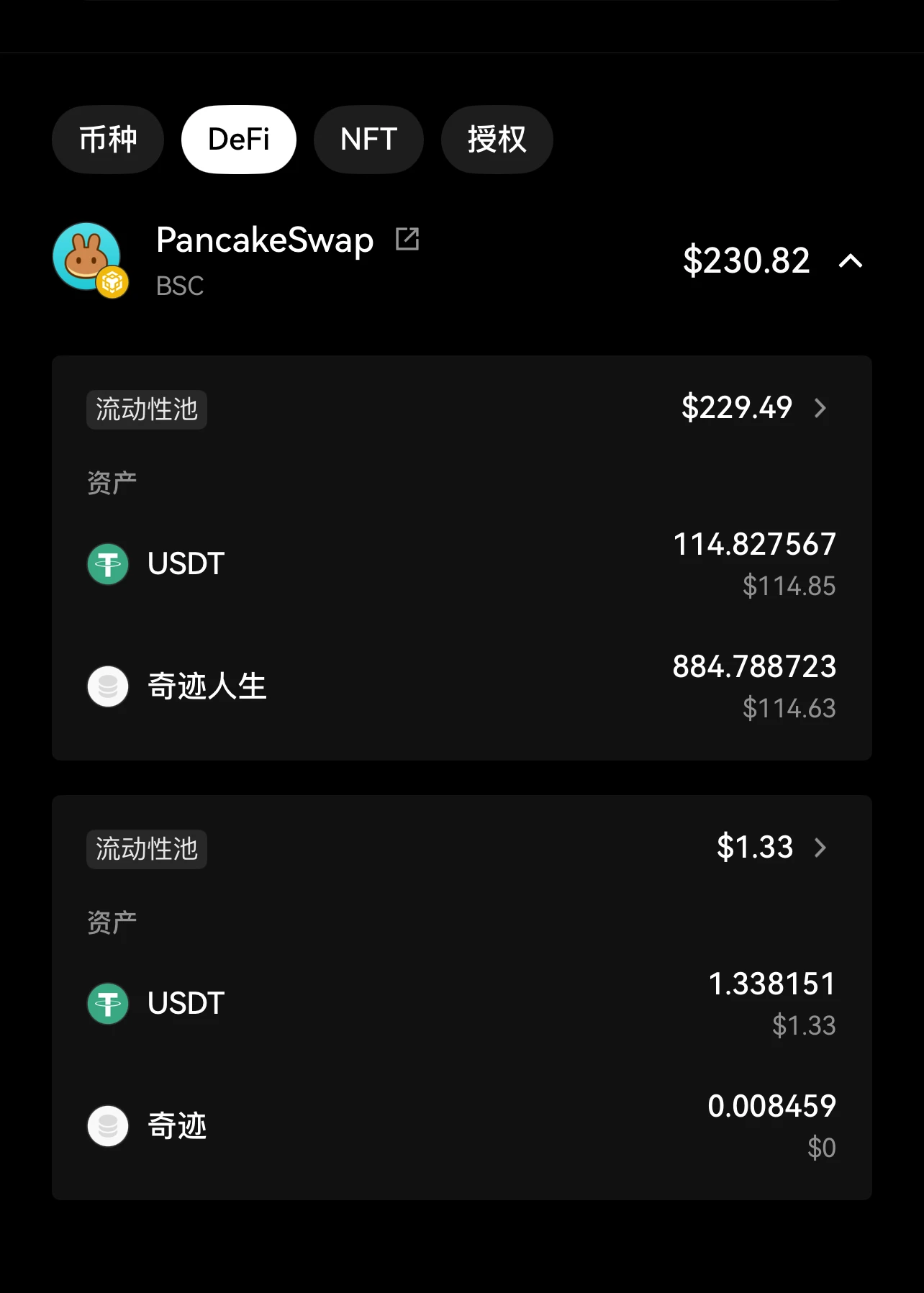Open the NFT tab
924x1293 pixels.
coord(368,140)
